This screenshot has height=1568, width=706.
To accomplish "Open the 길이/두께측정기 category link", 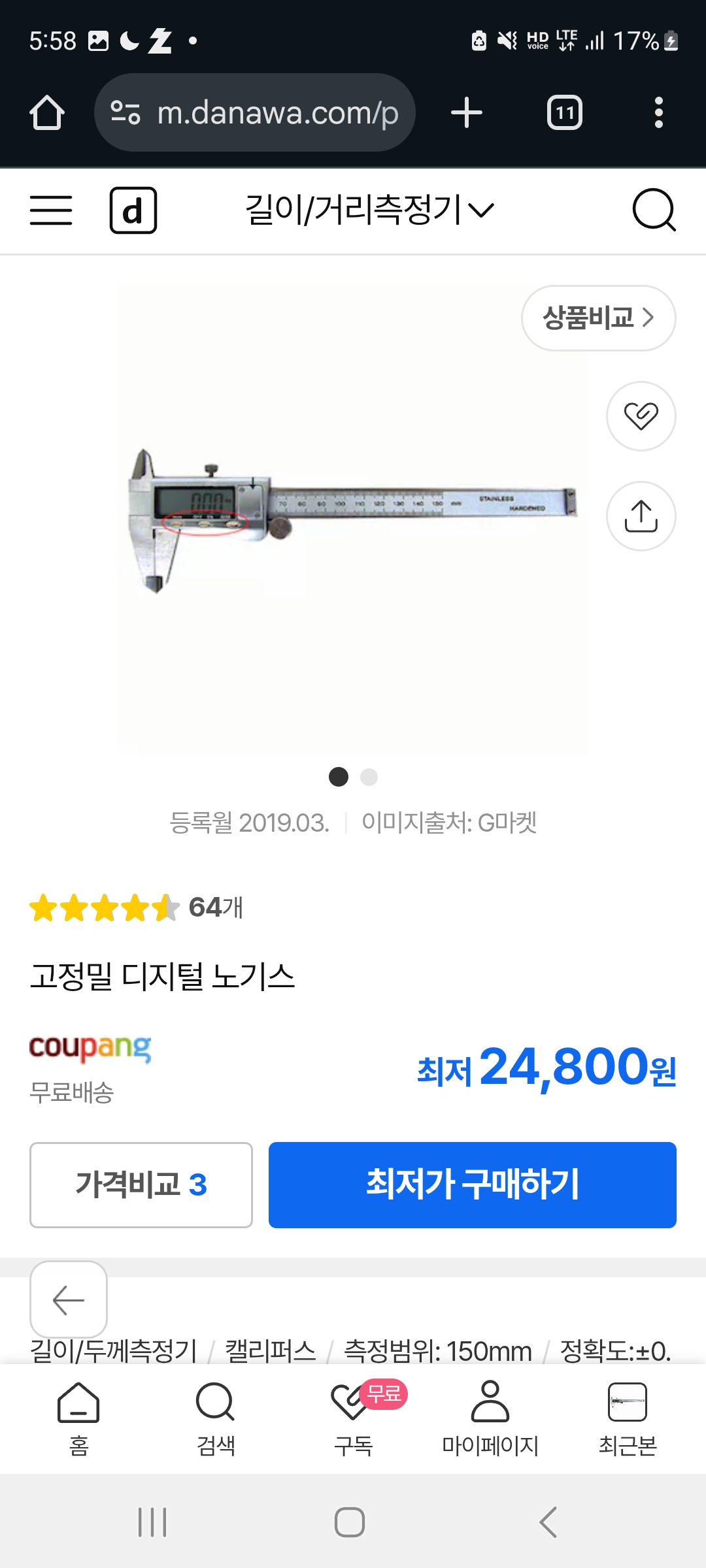I will pyautogui.click(x=114, y=1350).
